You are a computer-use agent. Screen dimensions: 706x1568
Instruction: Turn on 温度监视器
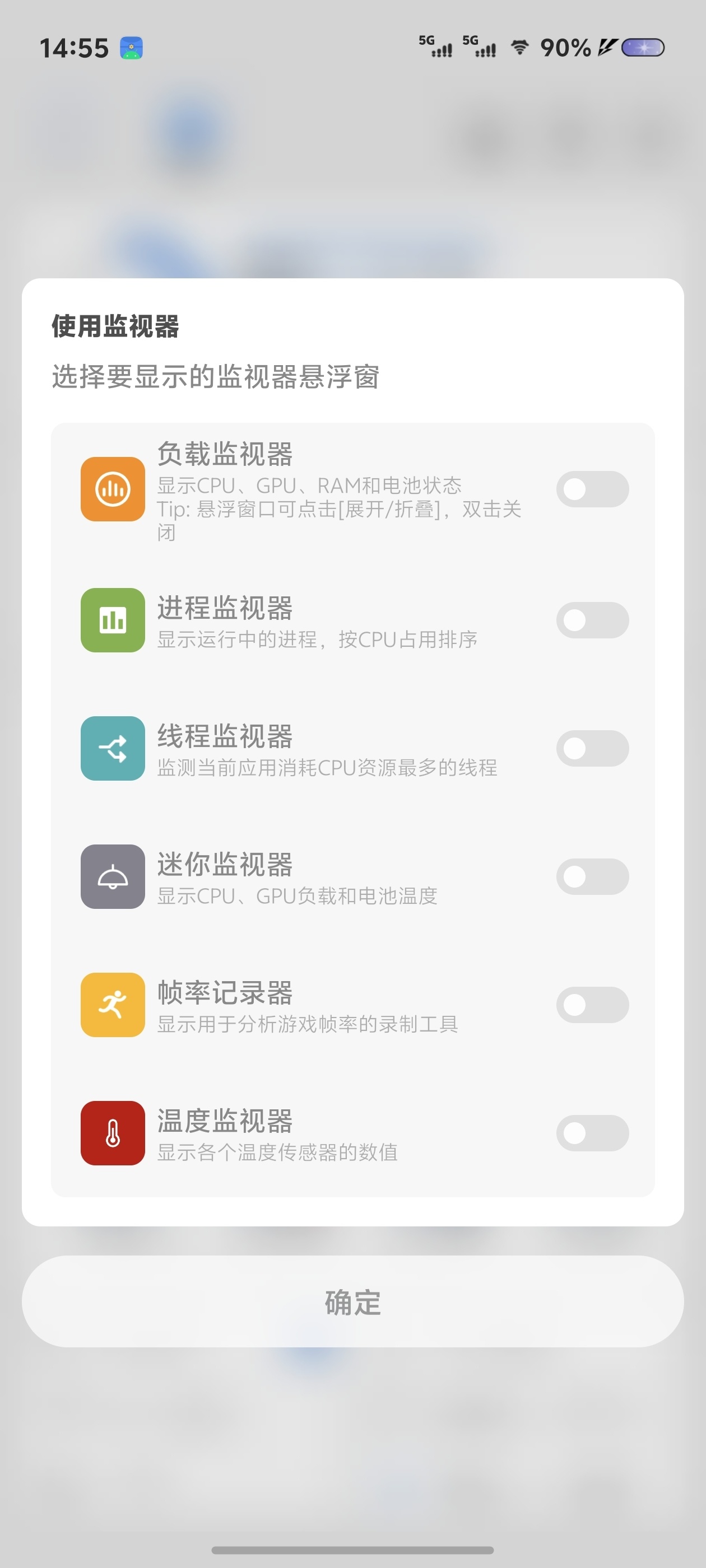[592, 1133]
